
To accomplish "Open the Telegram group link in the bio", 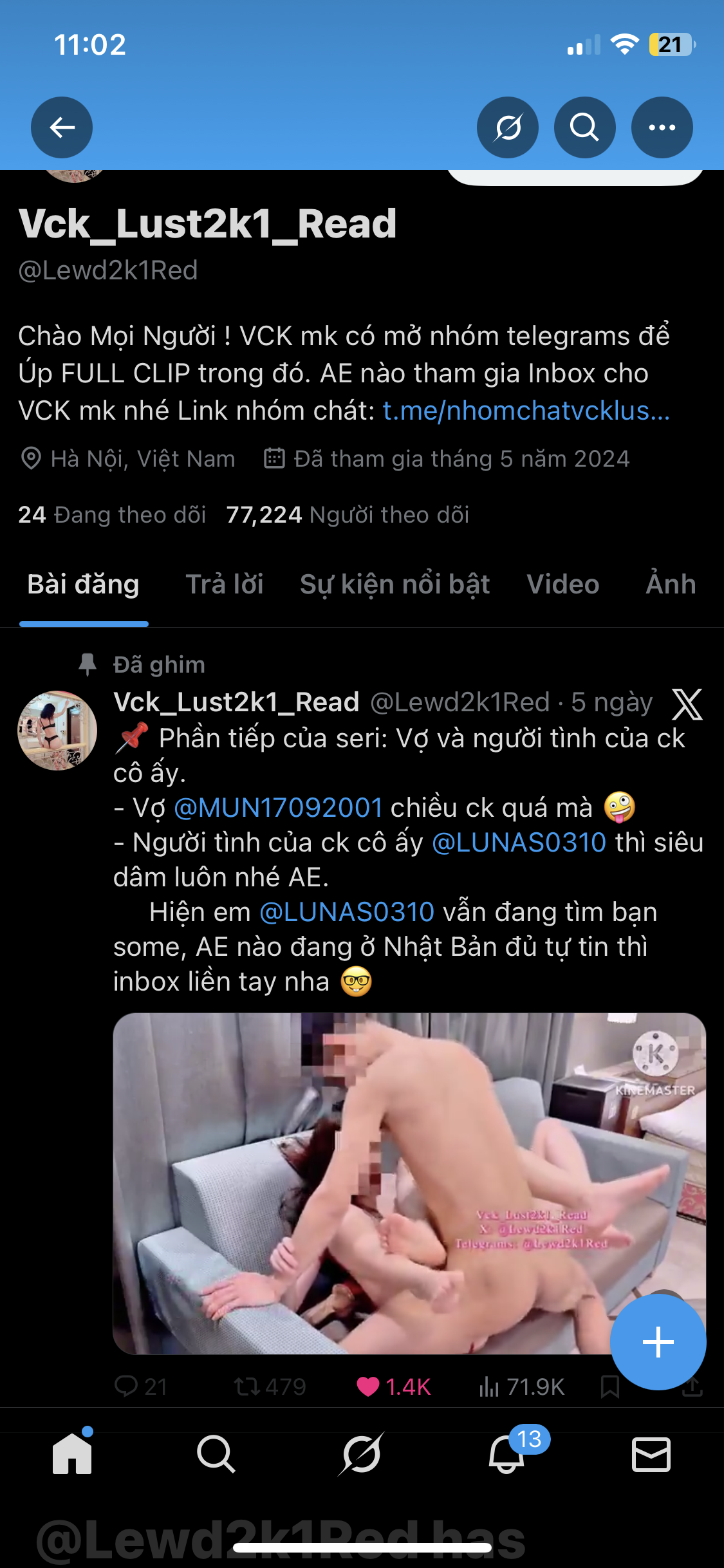I will pos(526,411).
